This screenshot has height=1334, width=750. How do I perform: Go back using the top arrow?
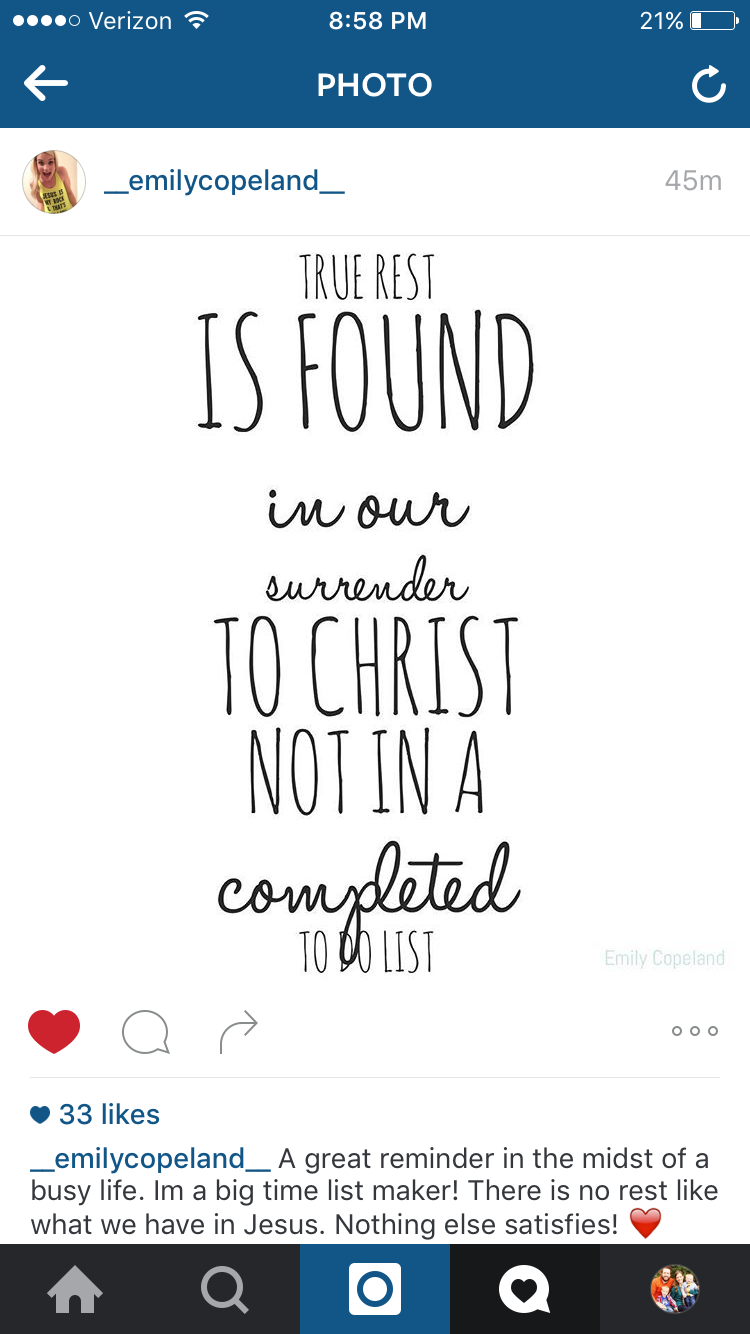46,84
